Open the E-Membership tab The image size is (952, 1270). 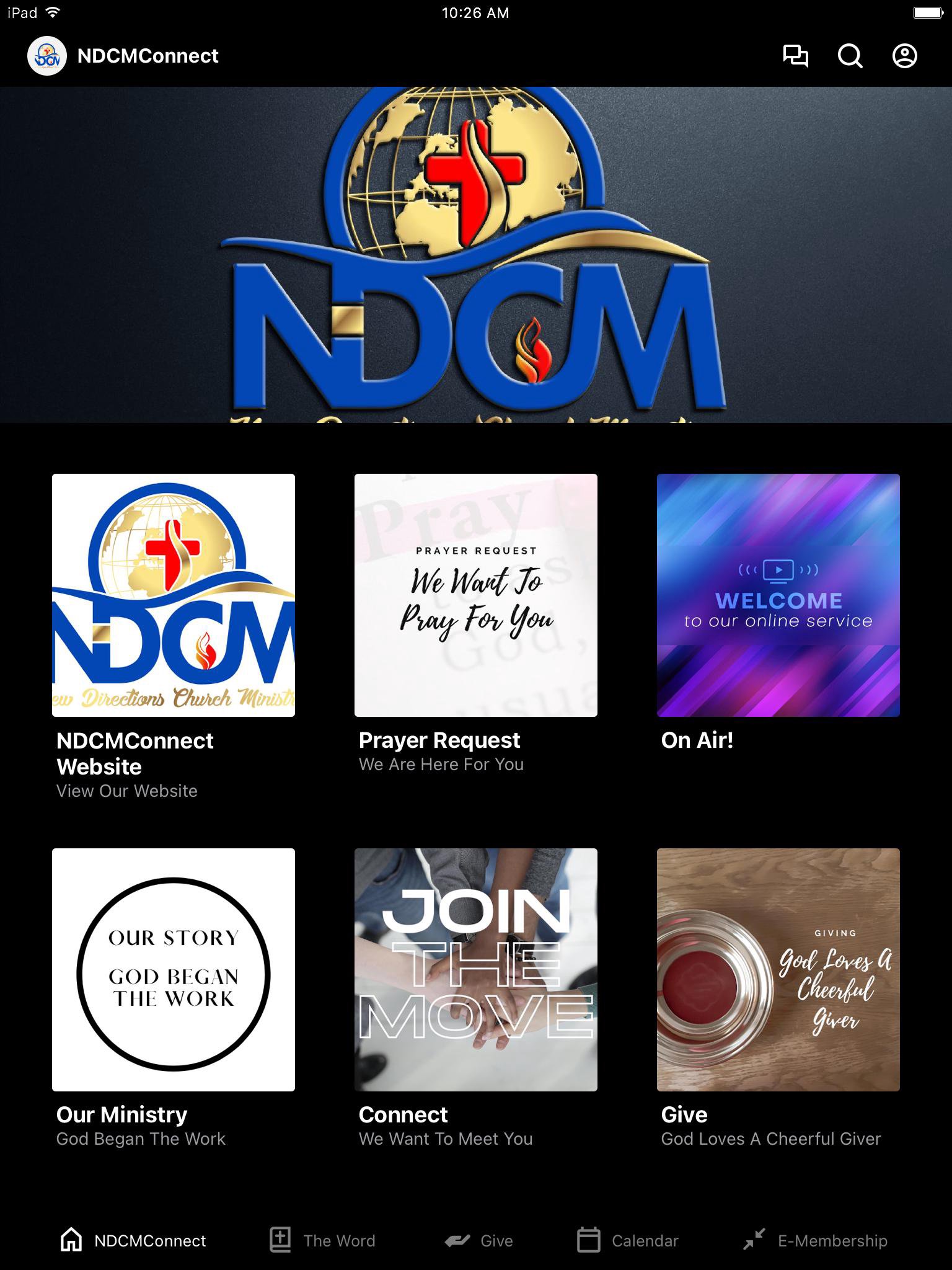click(x=816, y=1240)
